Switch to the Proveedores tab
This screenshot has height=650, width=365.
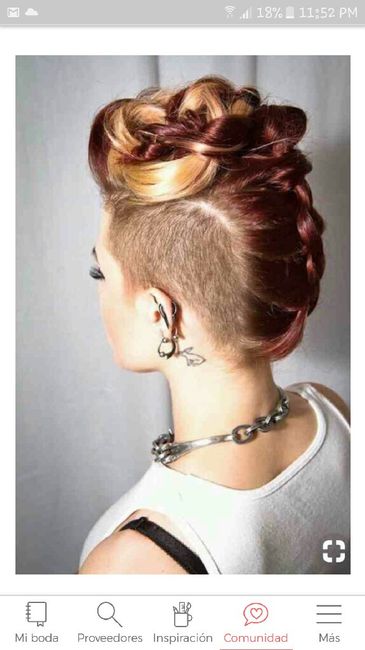[110, 622]
